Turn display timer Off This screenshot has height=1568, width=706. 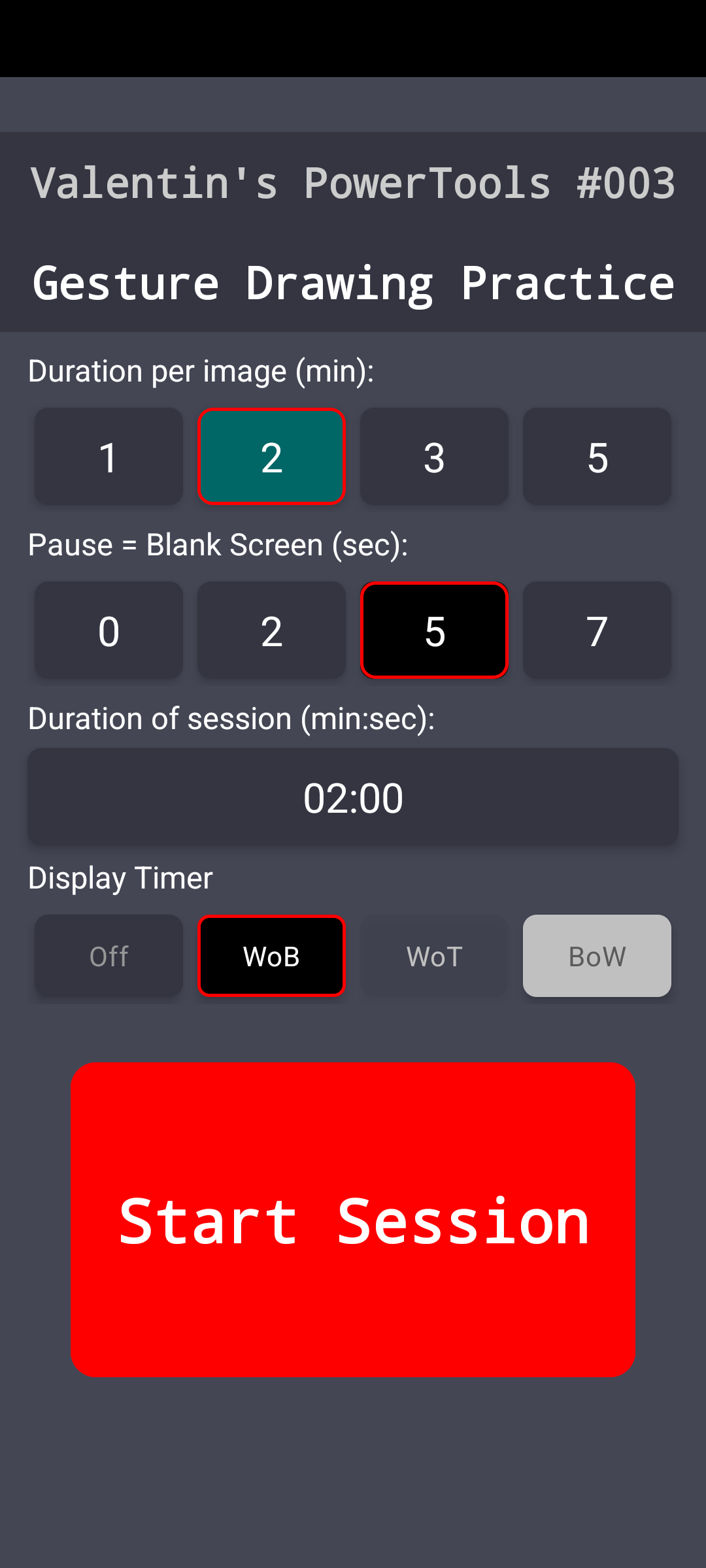(x=109, y=956)
